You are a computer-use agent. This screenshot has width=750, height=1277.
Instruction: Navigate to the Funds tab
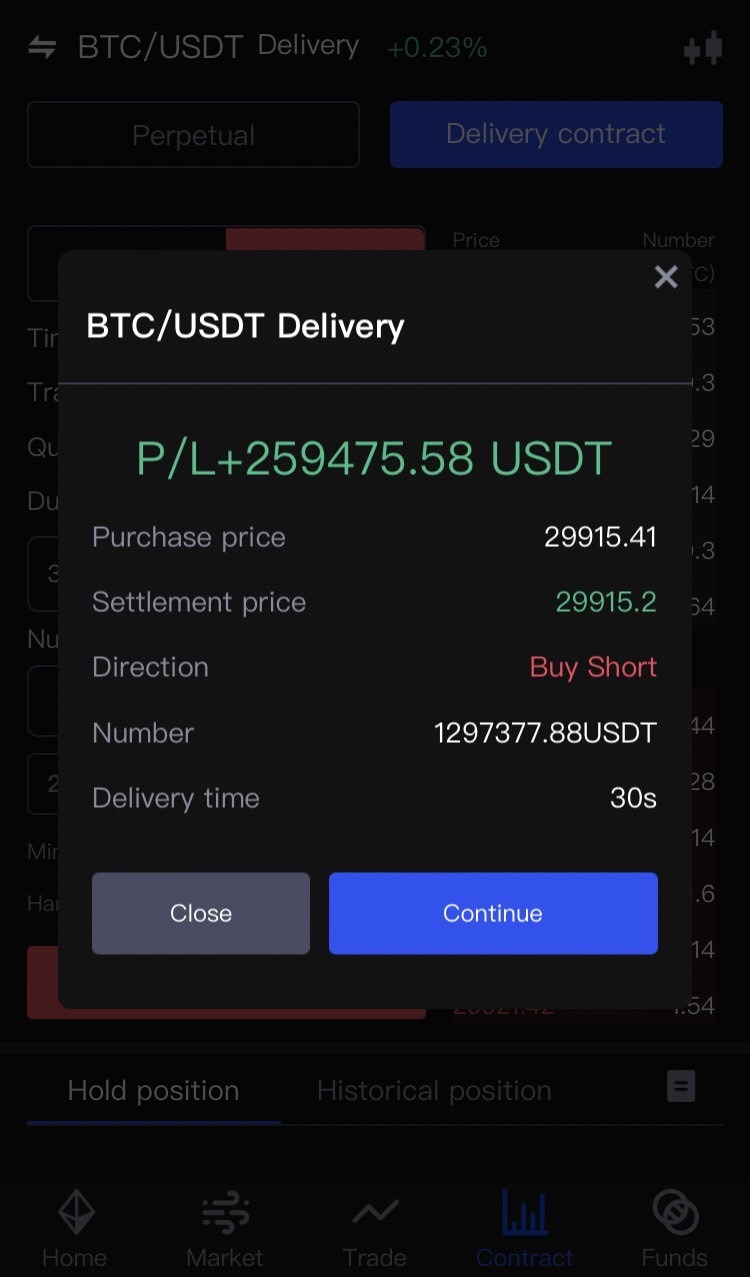(x=674, y=1228)
